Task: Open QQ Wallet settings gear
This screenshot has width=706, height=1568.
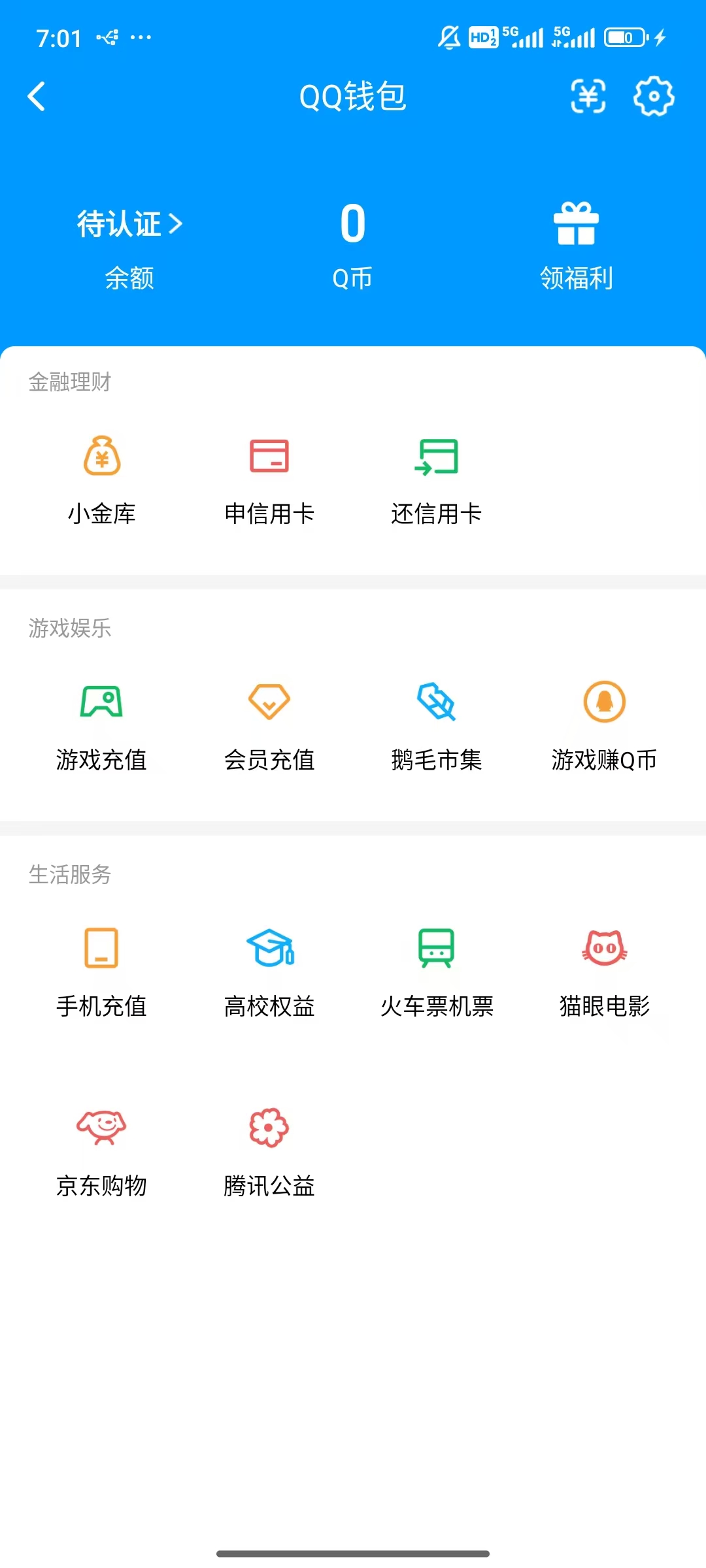Action: point(653,97)
